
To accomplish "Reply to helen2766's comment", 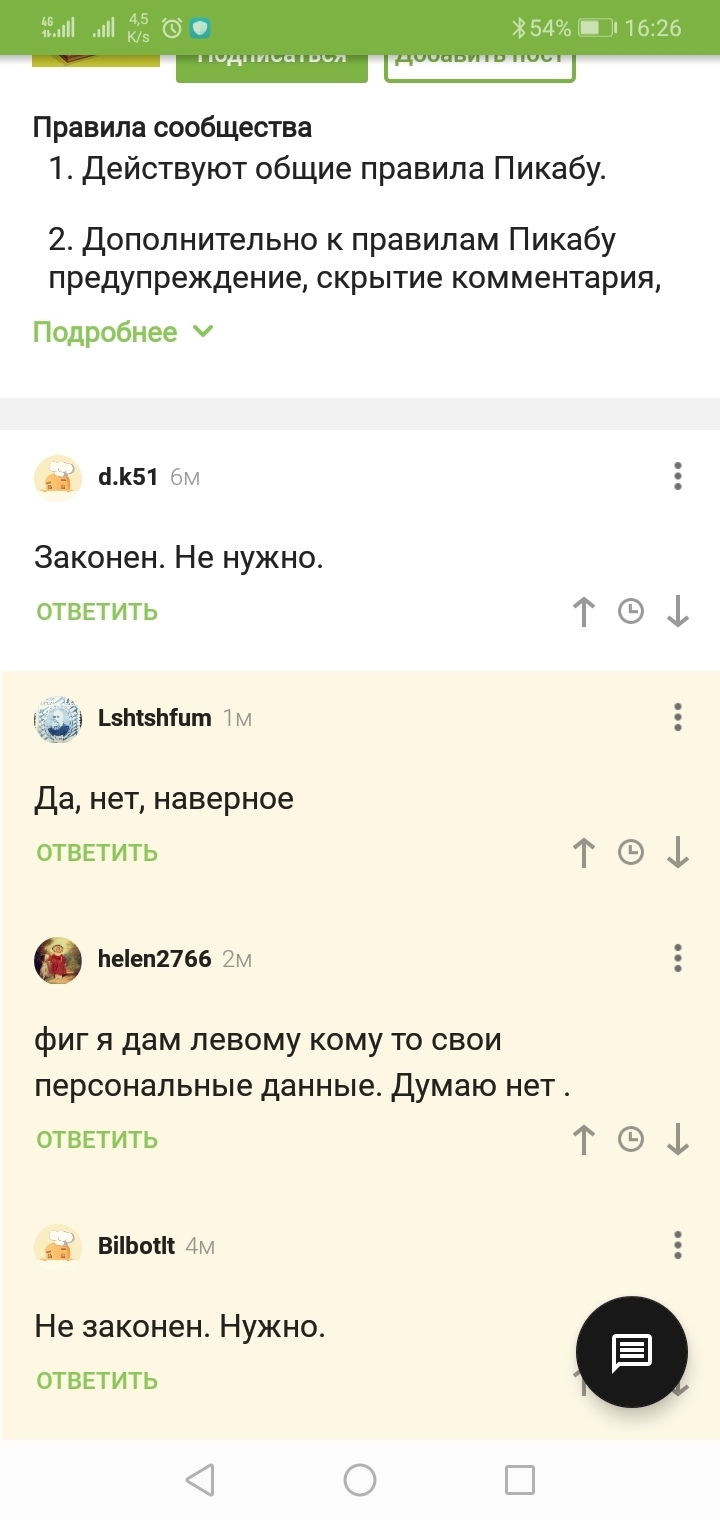I will pyautogui.click(x=97, y=1140).
